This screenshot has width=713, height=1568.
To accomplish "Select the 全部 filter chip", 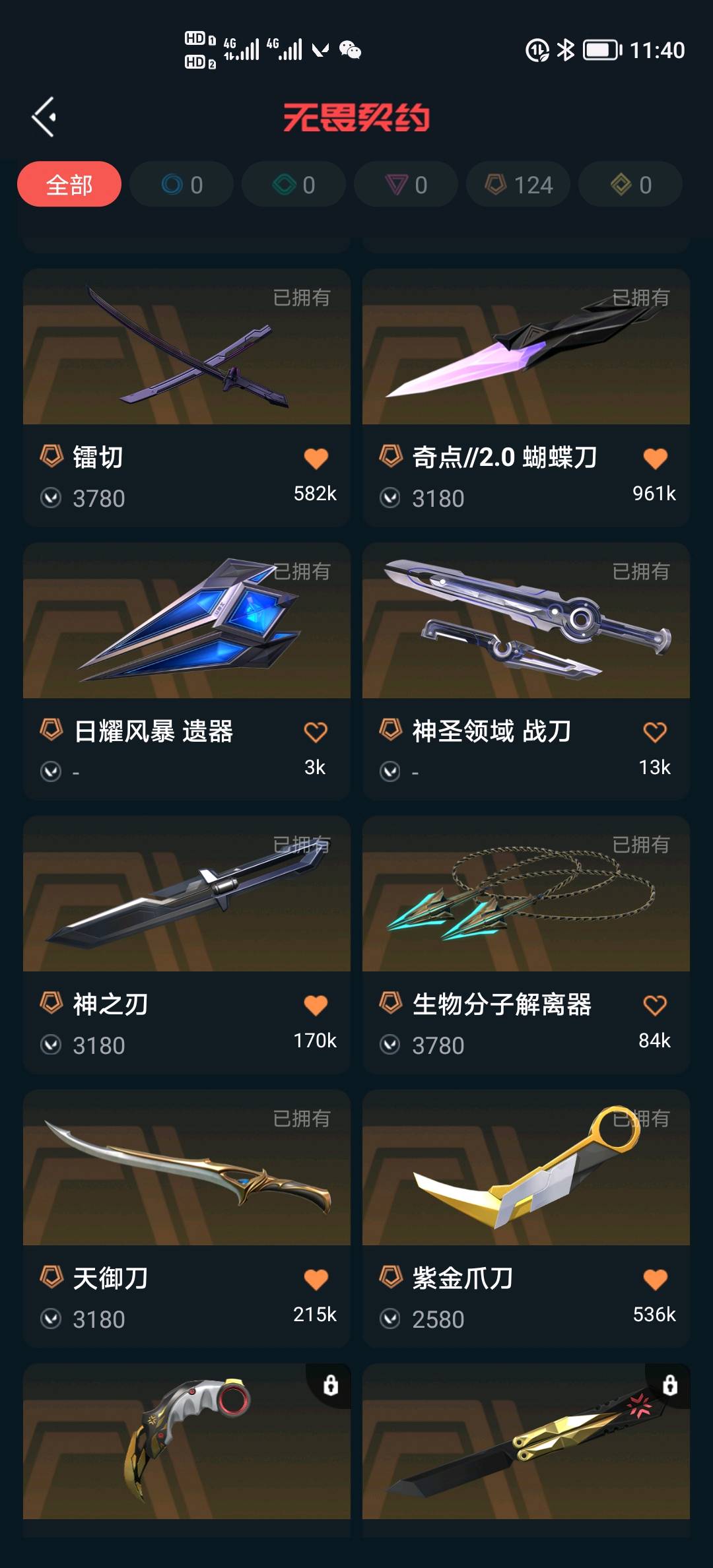I will (x=69, y=185).
